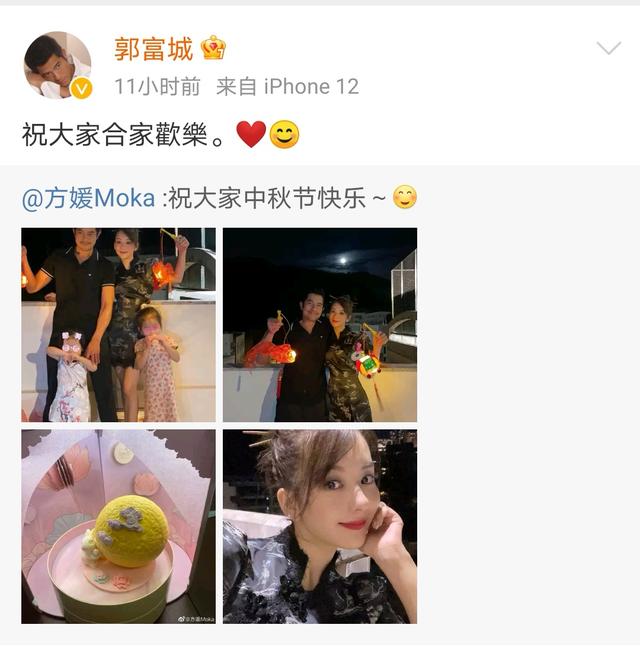Open the post options chevron menu
Viewport: 640px width, 647px height.
pos(608,49)
